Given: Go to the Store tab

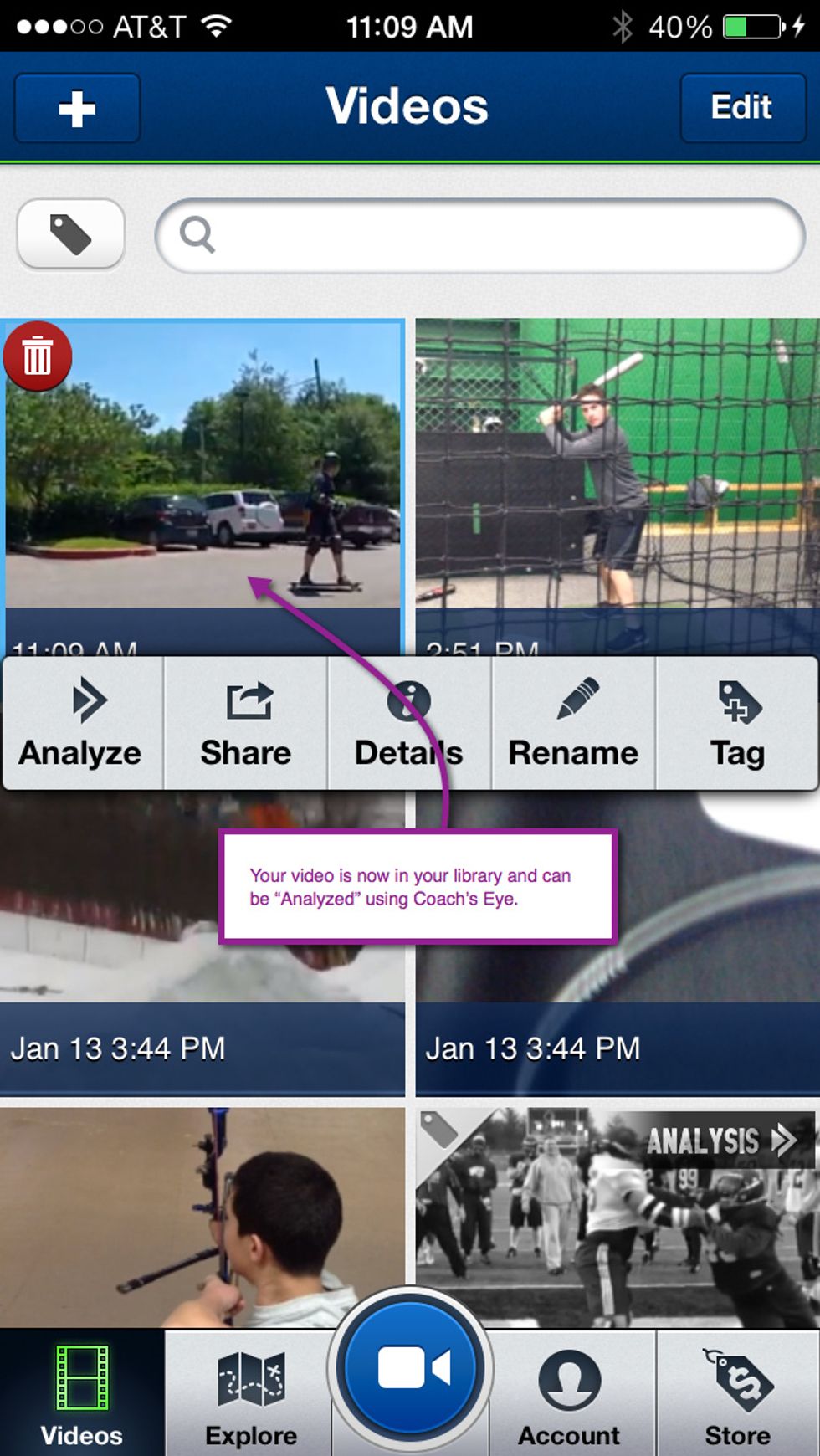Looking at the screenshot, I should pyautogui.click(x=738, y=1393).
